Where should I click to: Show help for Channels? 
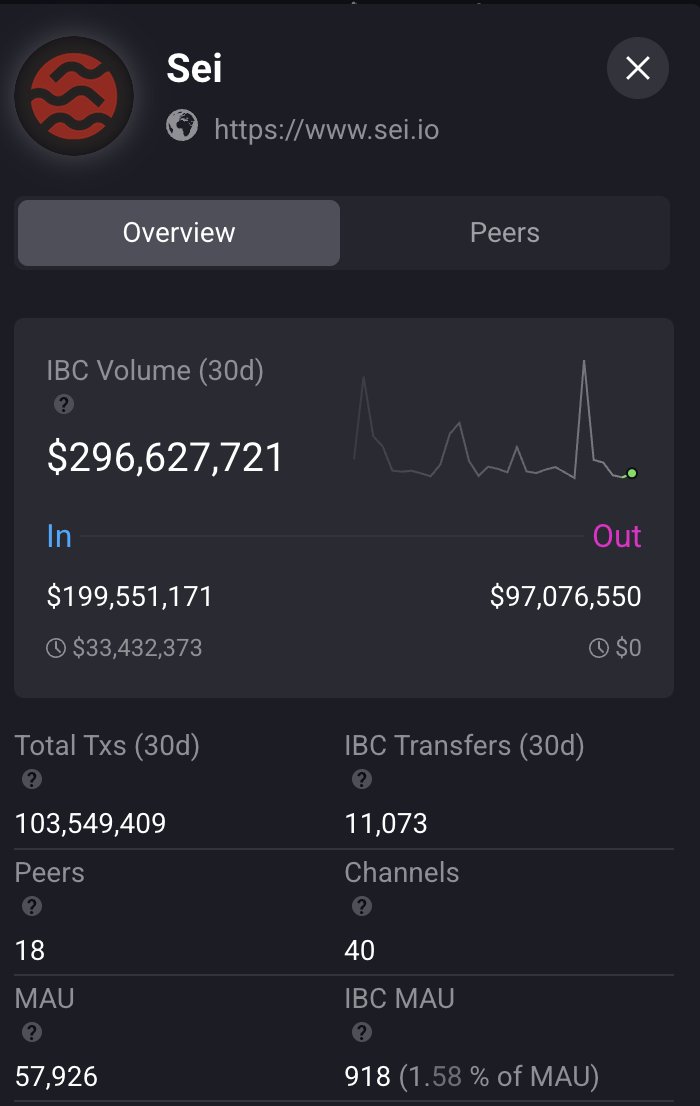362,906
